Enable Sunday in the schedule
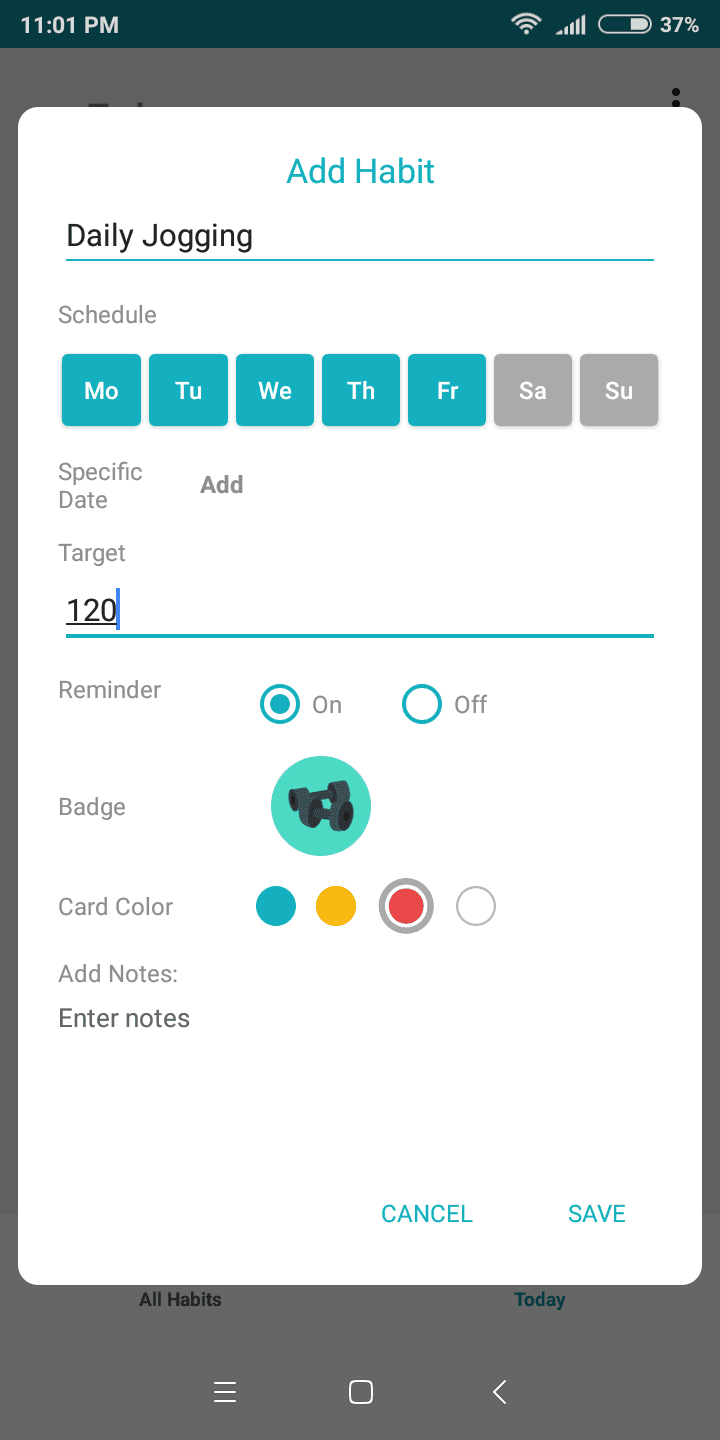 pos(619,390)
